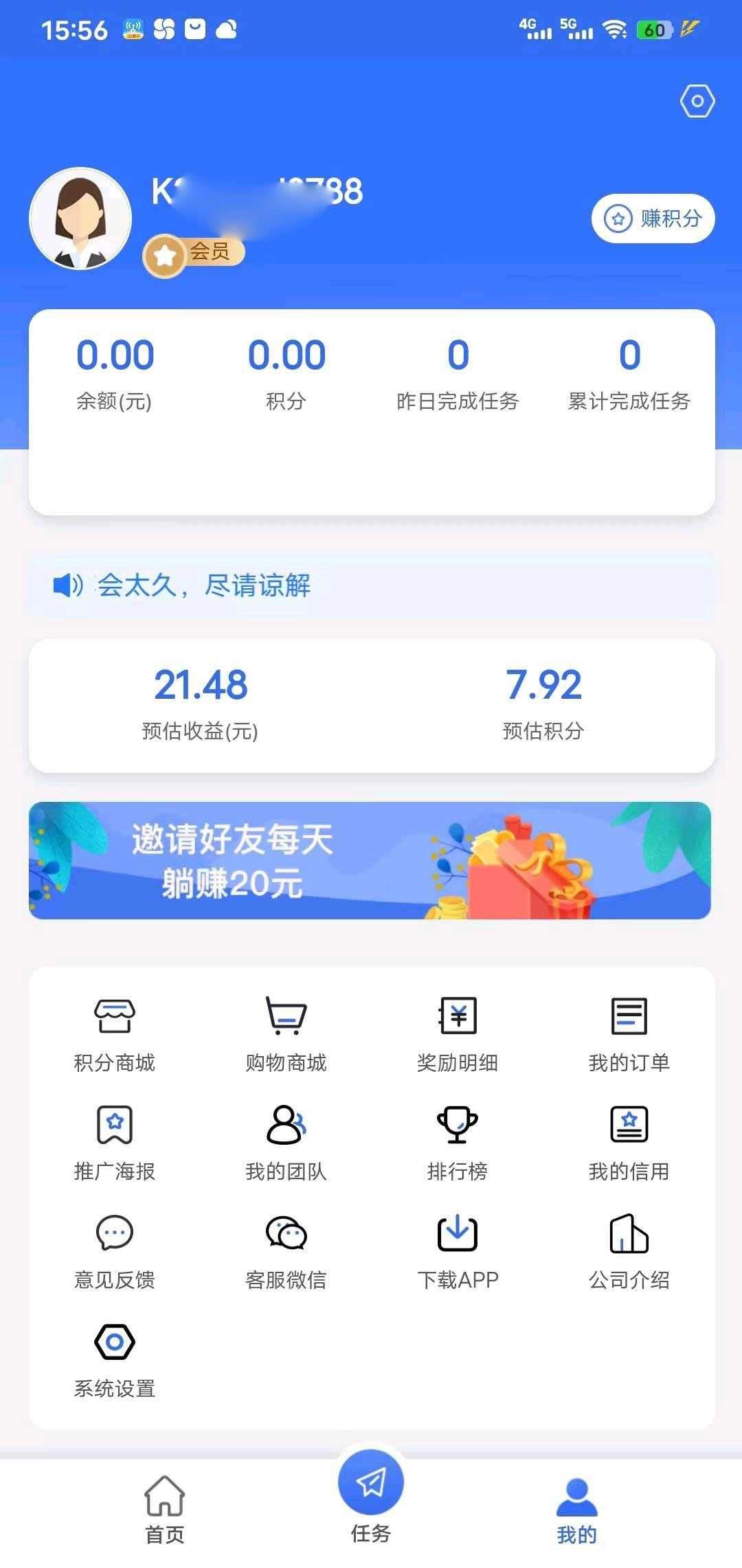Select the 我的 tab
742x1568 pixels.
pyautogui.click(x=576, y=1509)
